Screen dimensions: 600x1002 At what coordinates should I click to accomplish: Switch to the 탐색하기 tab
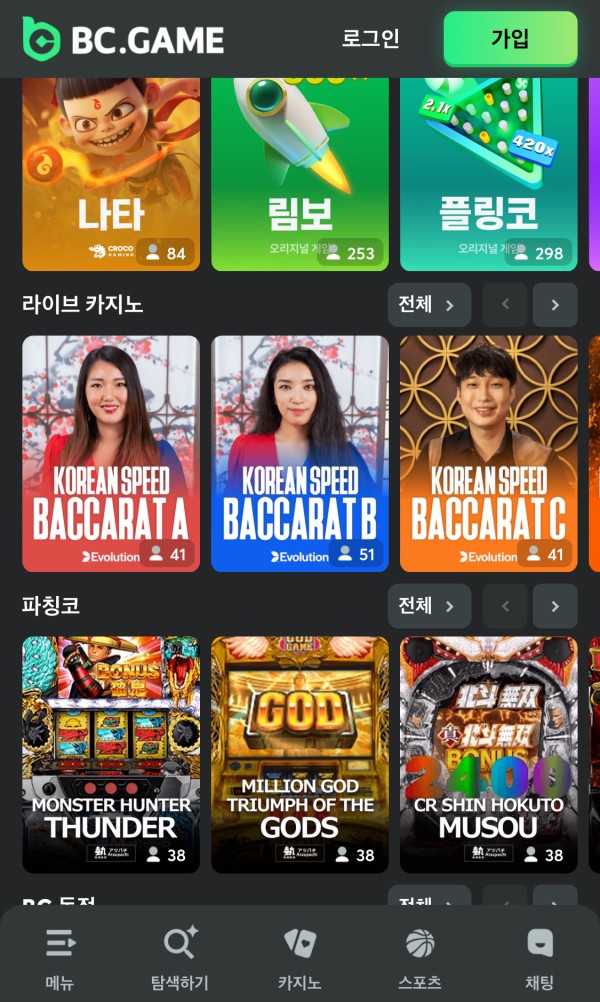tap(180, 957)
